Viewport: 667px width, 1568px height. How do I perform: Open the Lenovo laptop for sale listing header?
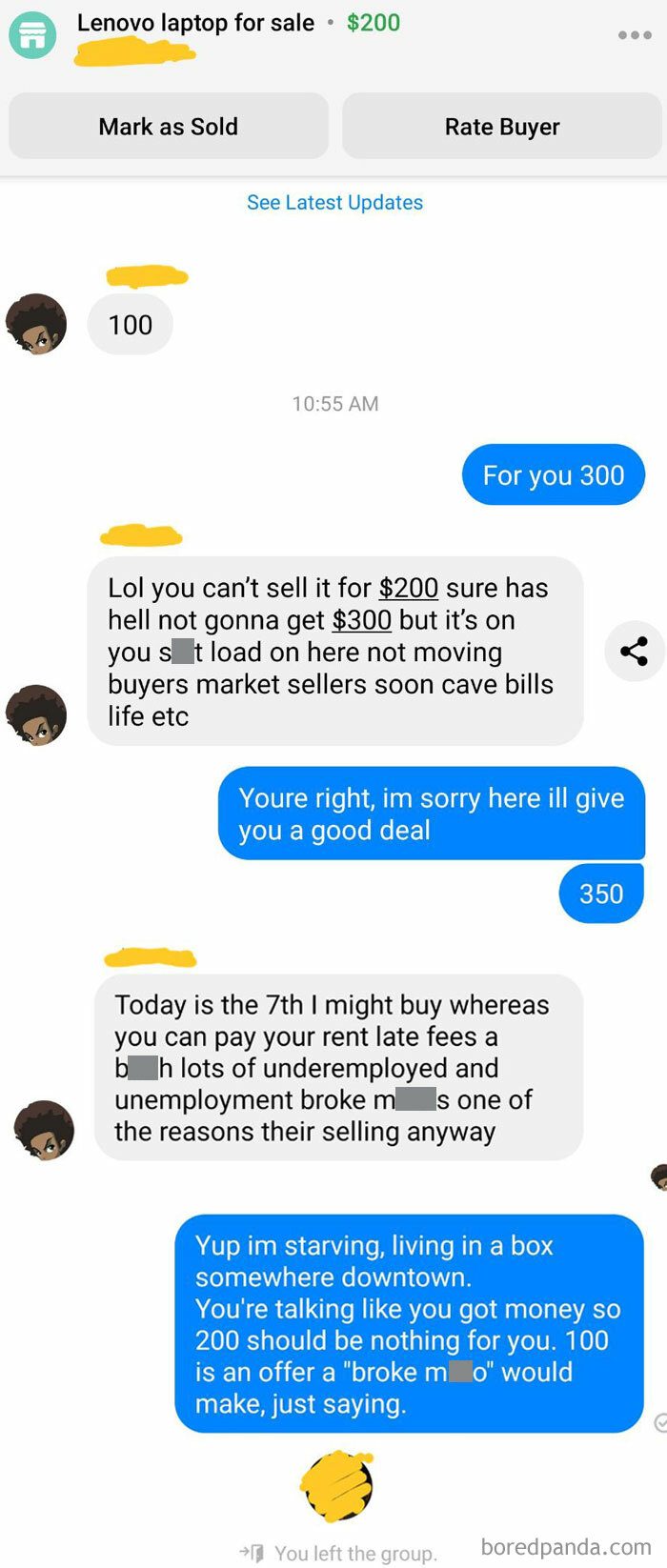(x=196, y=24)
